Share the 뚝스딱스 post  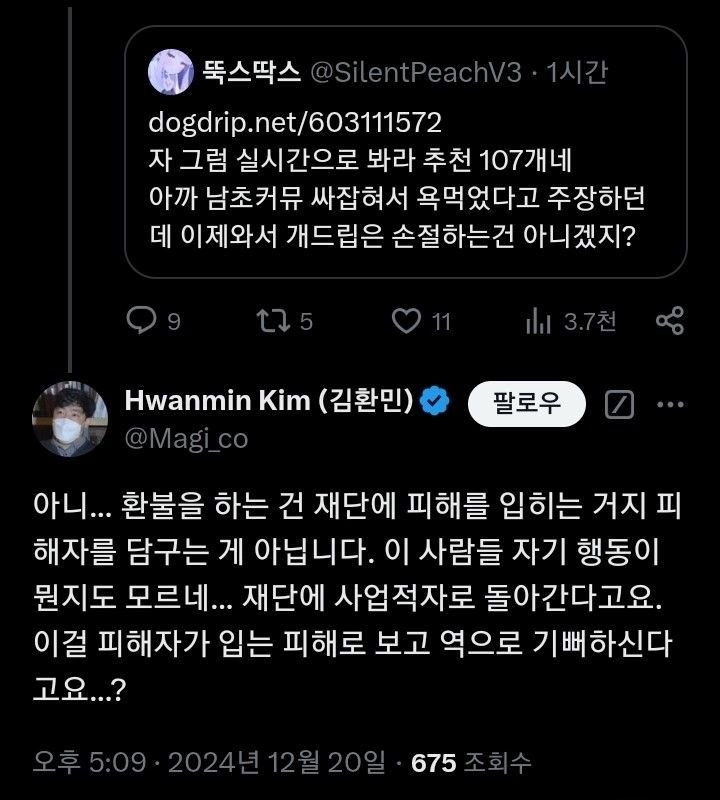669,321
